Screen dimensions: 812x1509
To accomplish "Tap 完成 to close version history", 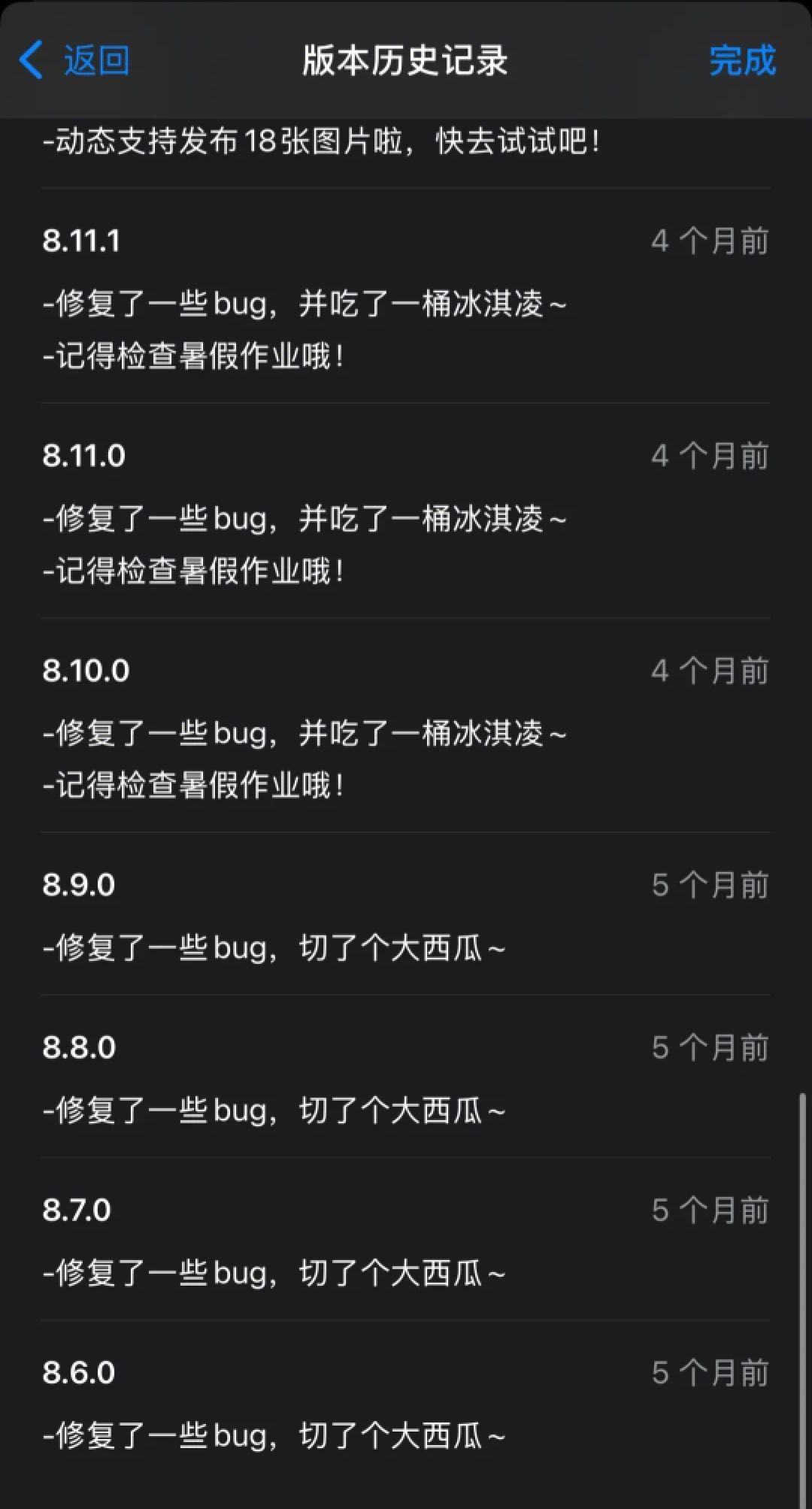I will pyautogui.click(x=741, y=60).
